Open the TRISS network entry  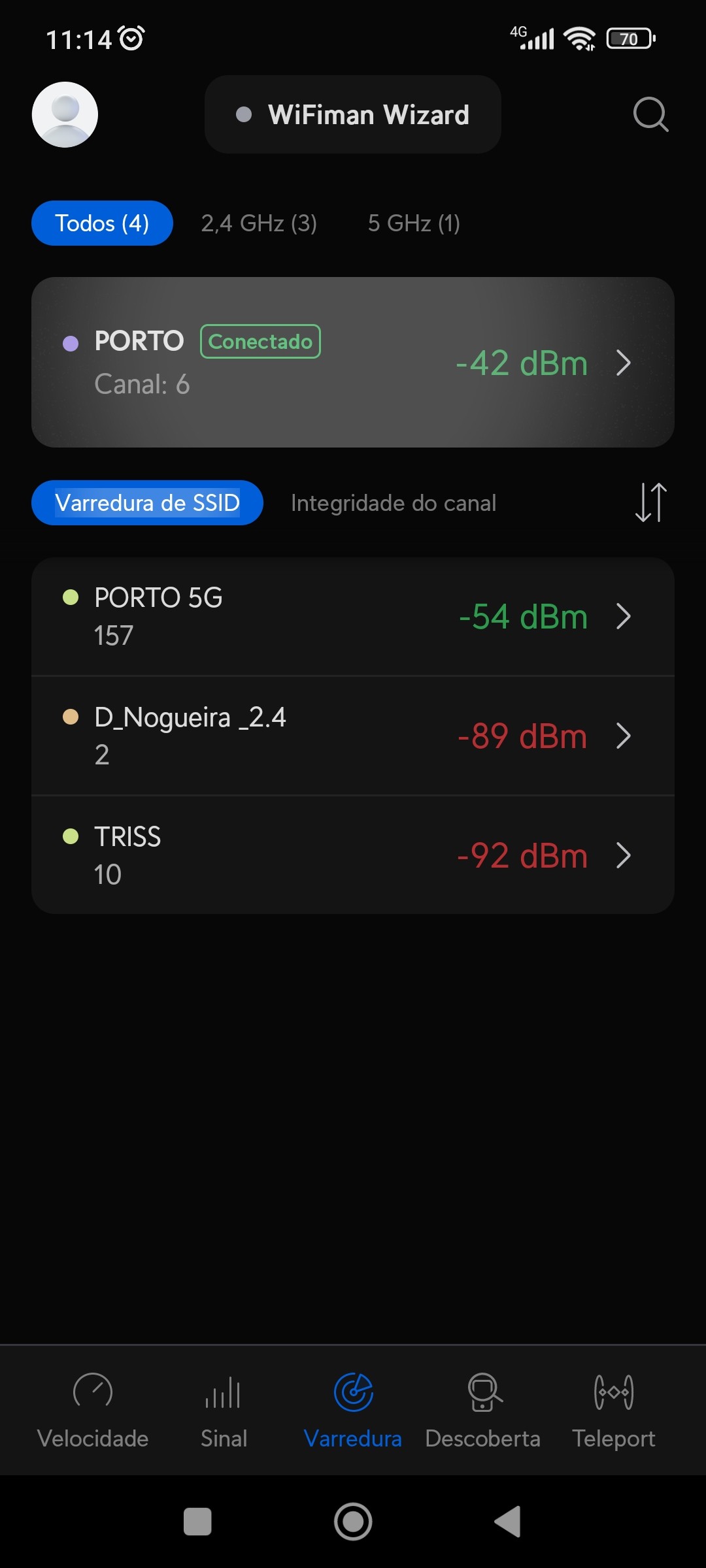(352, 855)
